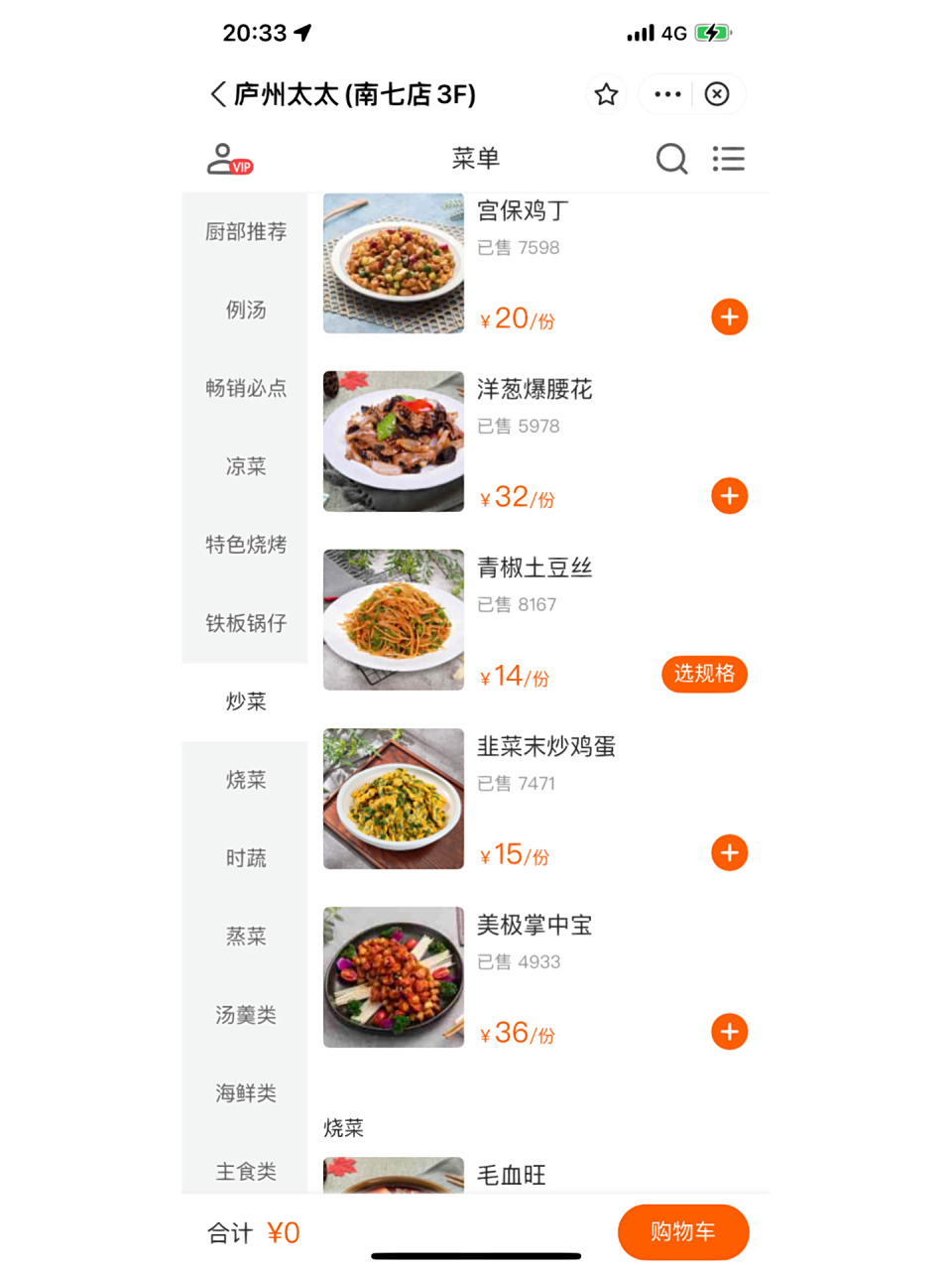952x1270 pixels.
Task: Select the 汤羹类 sidebar category
Action: pos(245,1015)
